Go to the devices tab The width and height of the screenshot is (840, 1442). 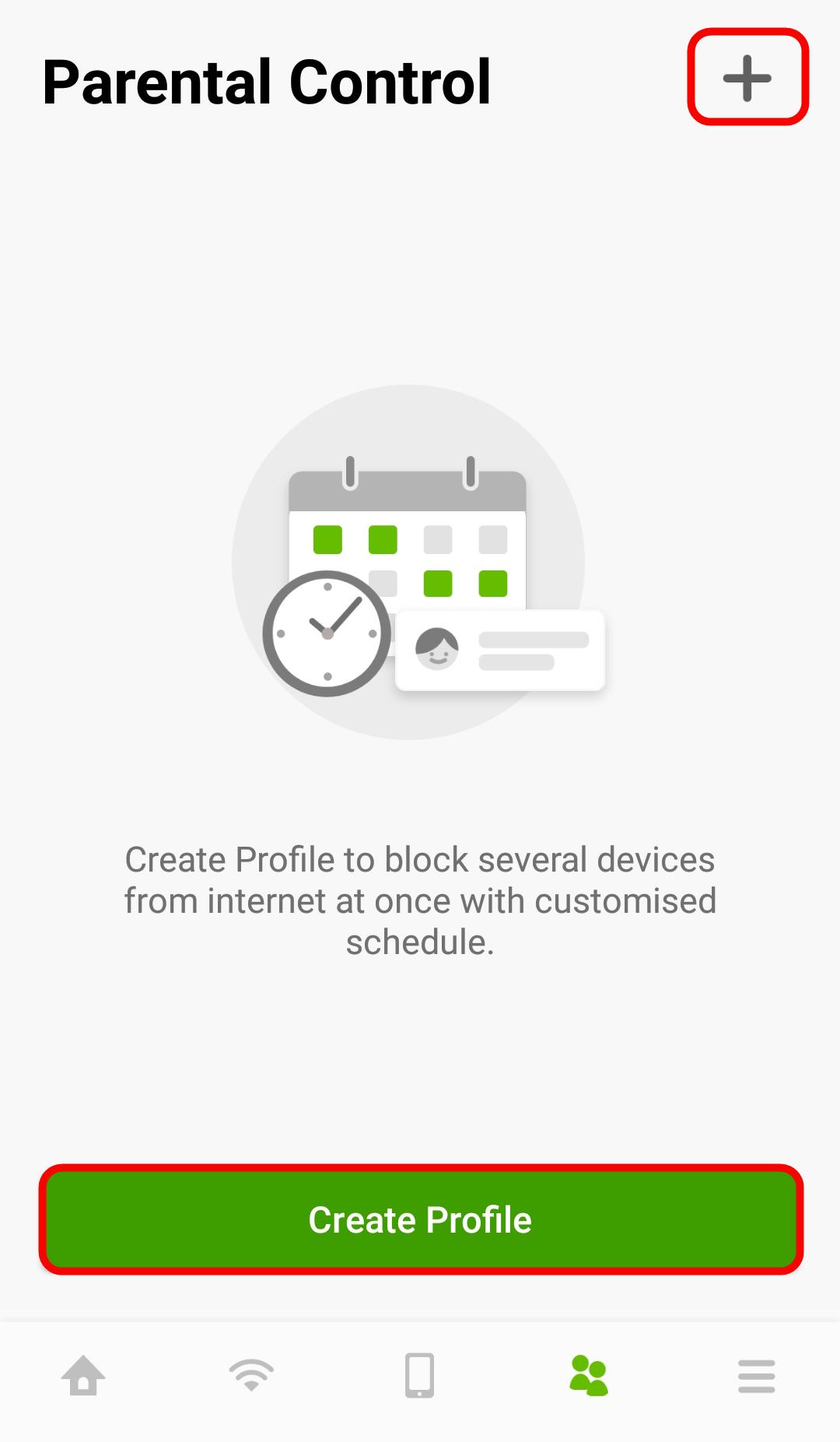tap(419, 1376)
